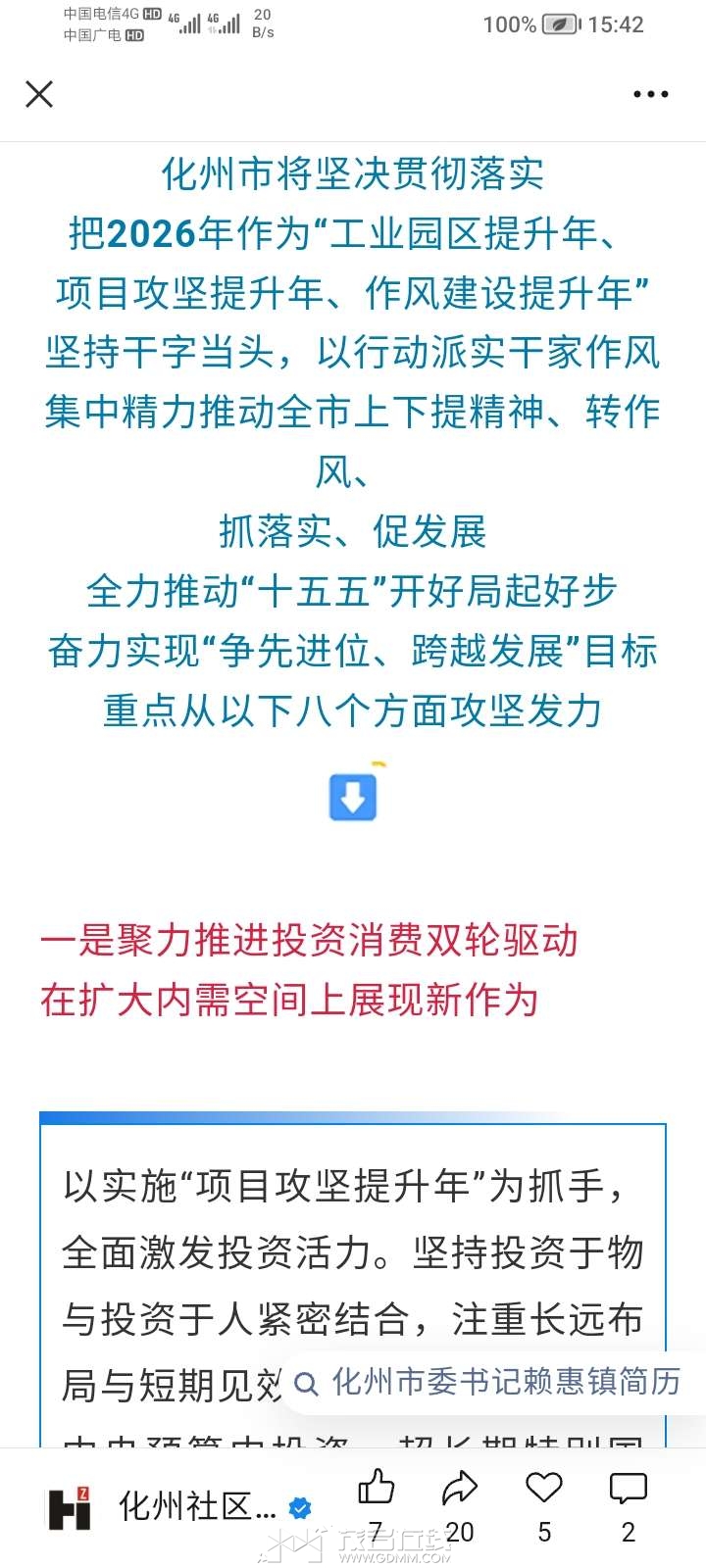This screenshot has height=1568, width=706.
Task: Open the comments section
Action: pyautogui.click(x=629, y=1490)
